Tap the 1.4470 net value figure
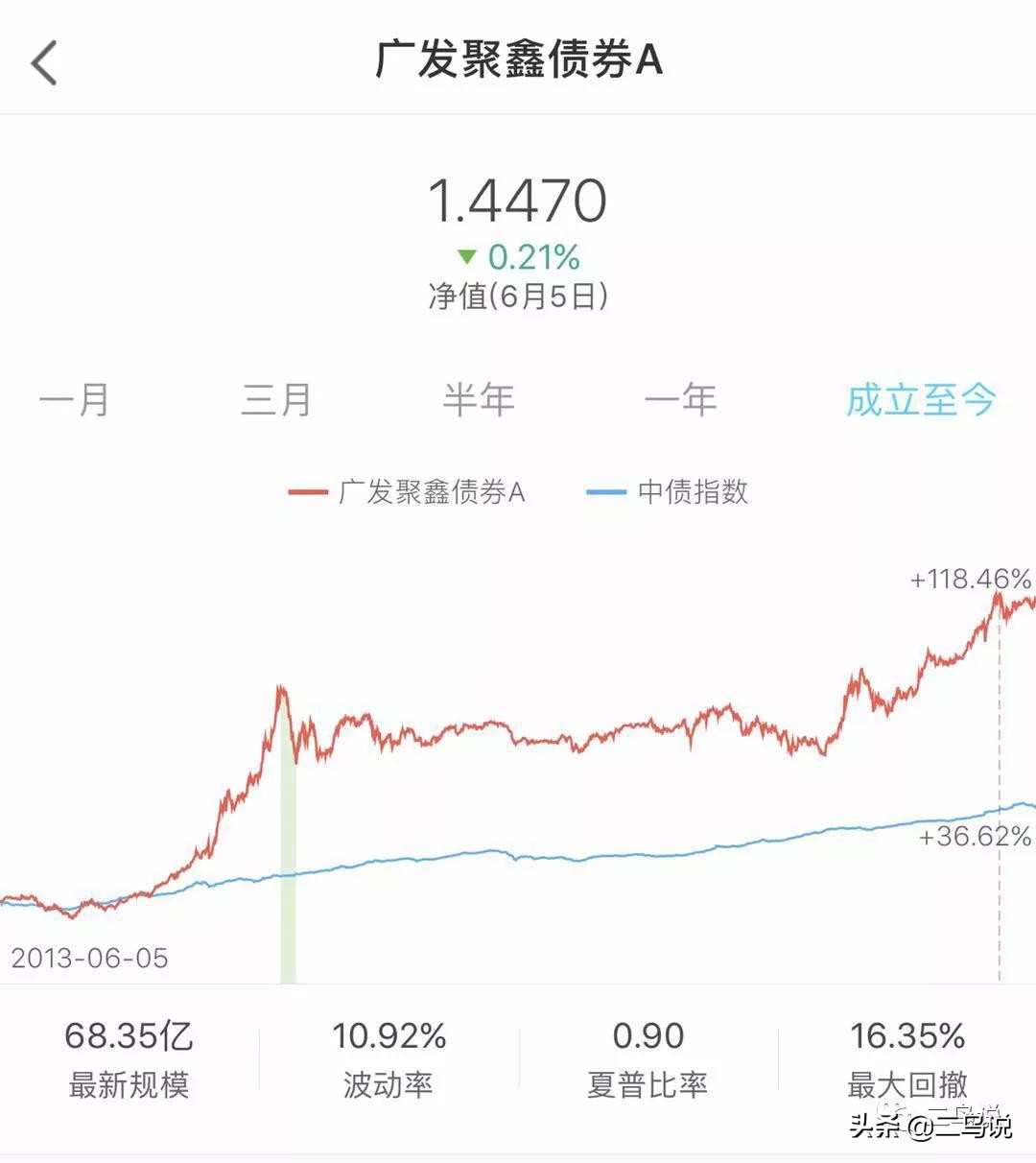Image resolution: width=1036 pixels, height=1163 pixels. click(x=518, y=200)
